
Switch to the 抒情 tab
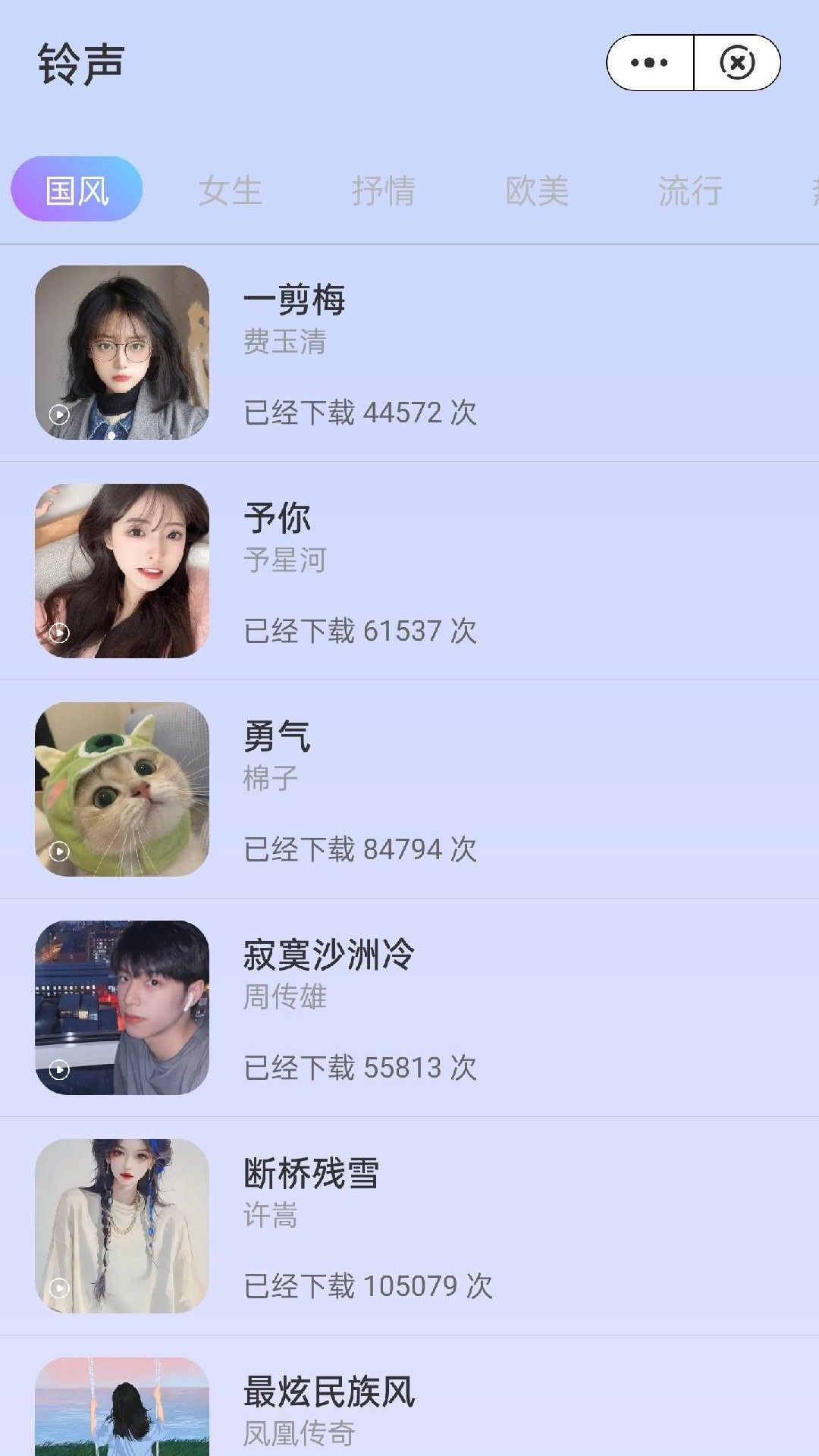pyautogui.click(x=384, y=190)
